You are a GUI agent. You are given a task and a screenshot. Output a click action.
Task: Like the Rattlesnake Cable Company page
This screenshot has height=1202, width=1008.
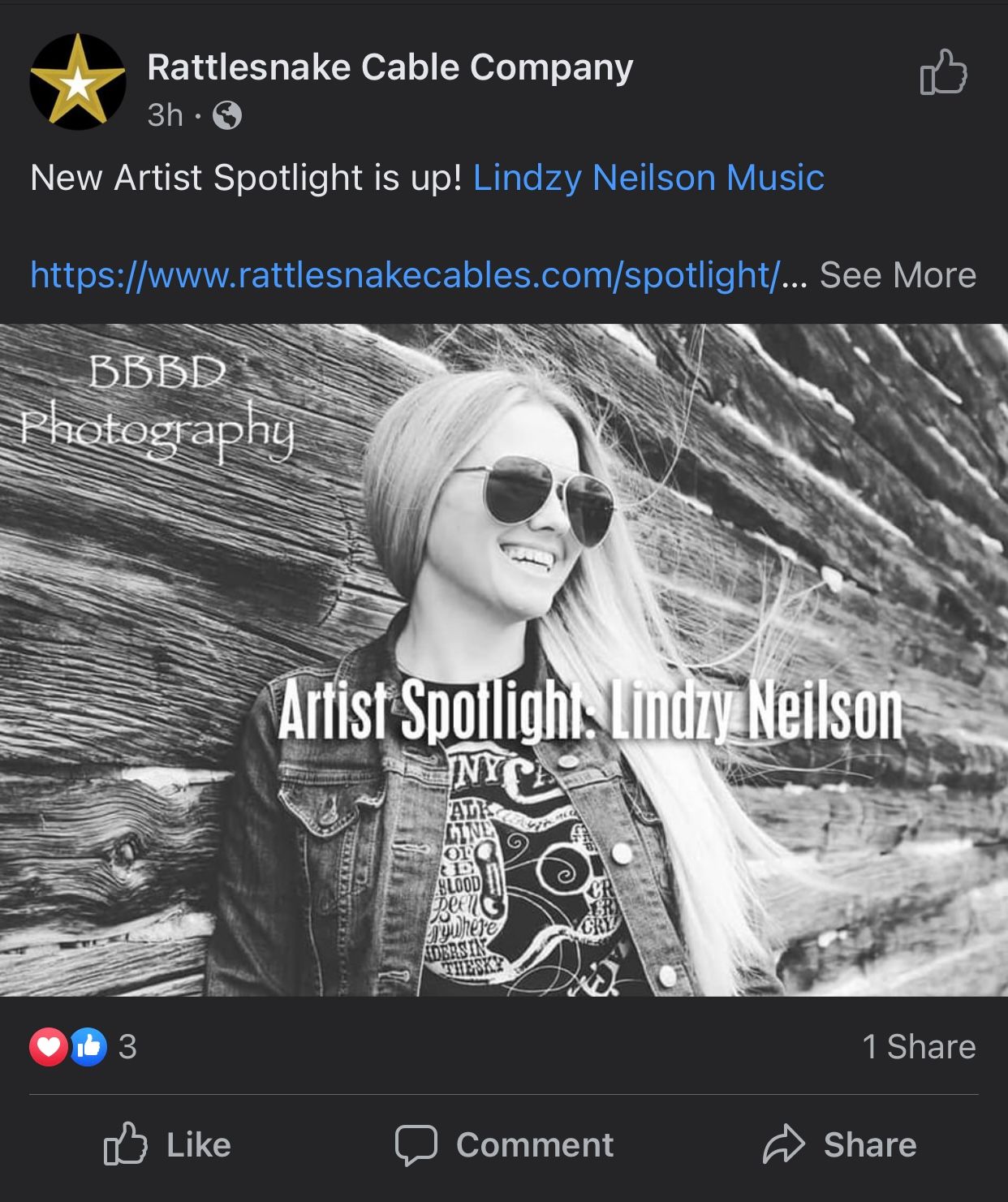click(943, 73)
